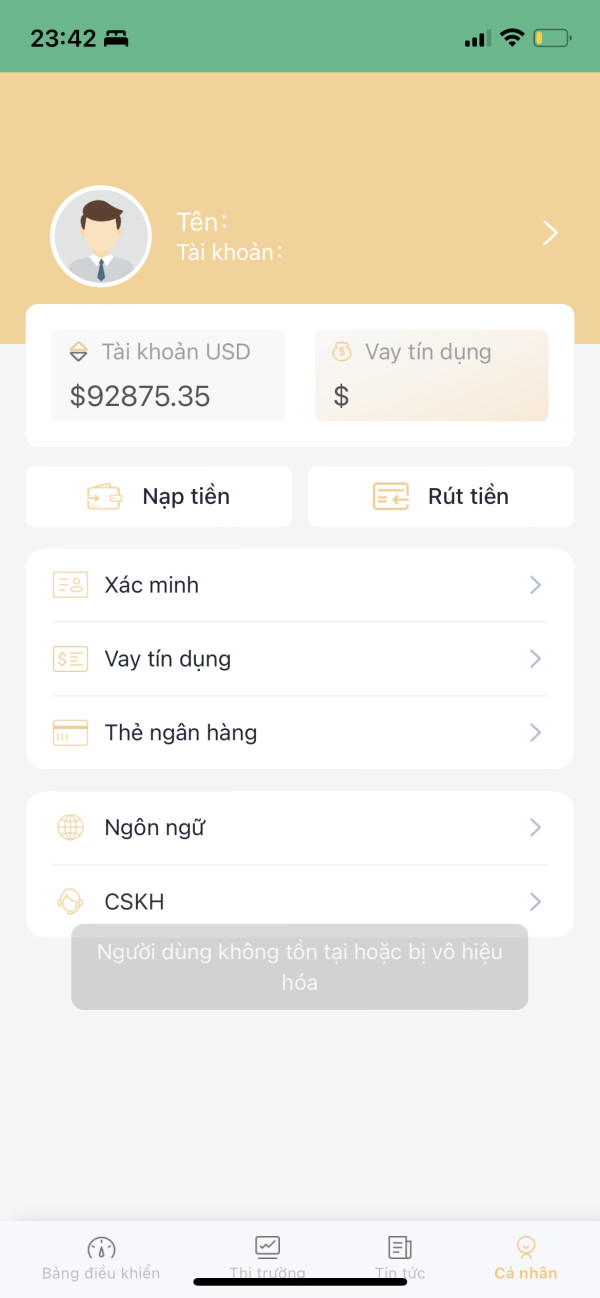Screen dimensions: 600x1298
Task: Open the Ngôn ngữ language settings
Action: 300,828
